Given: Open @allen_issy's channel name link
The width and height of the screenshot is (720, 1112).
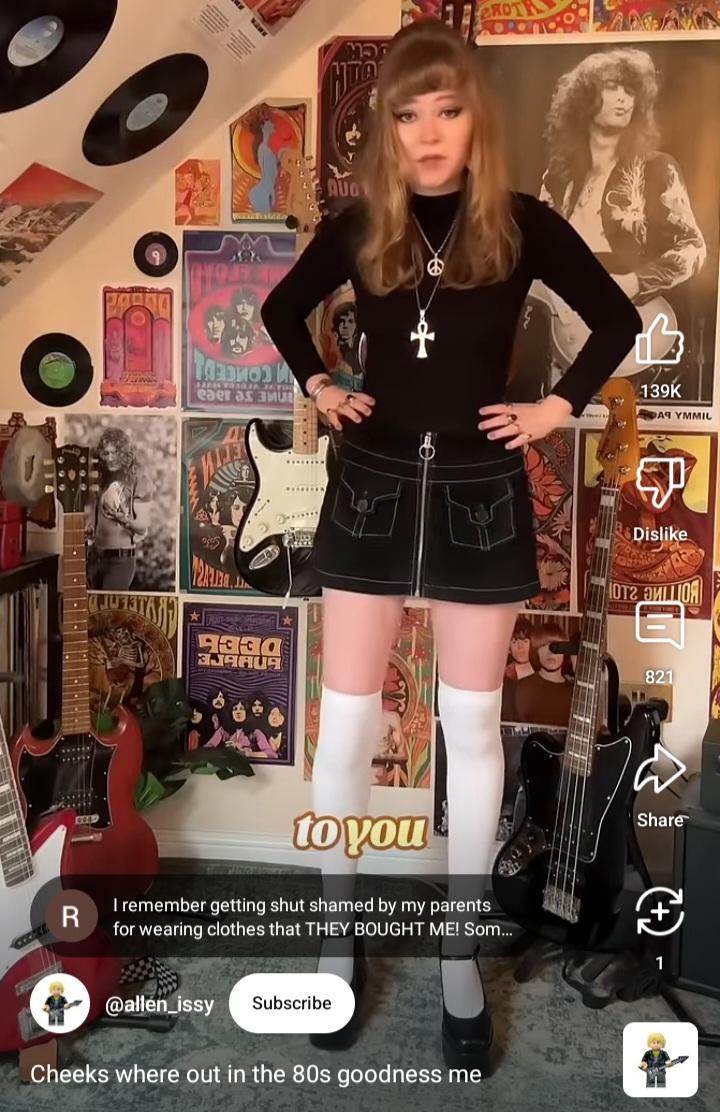Looking at the screenshot, I should [x=159, y=1004].
